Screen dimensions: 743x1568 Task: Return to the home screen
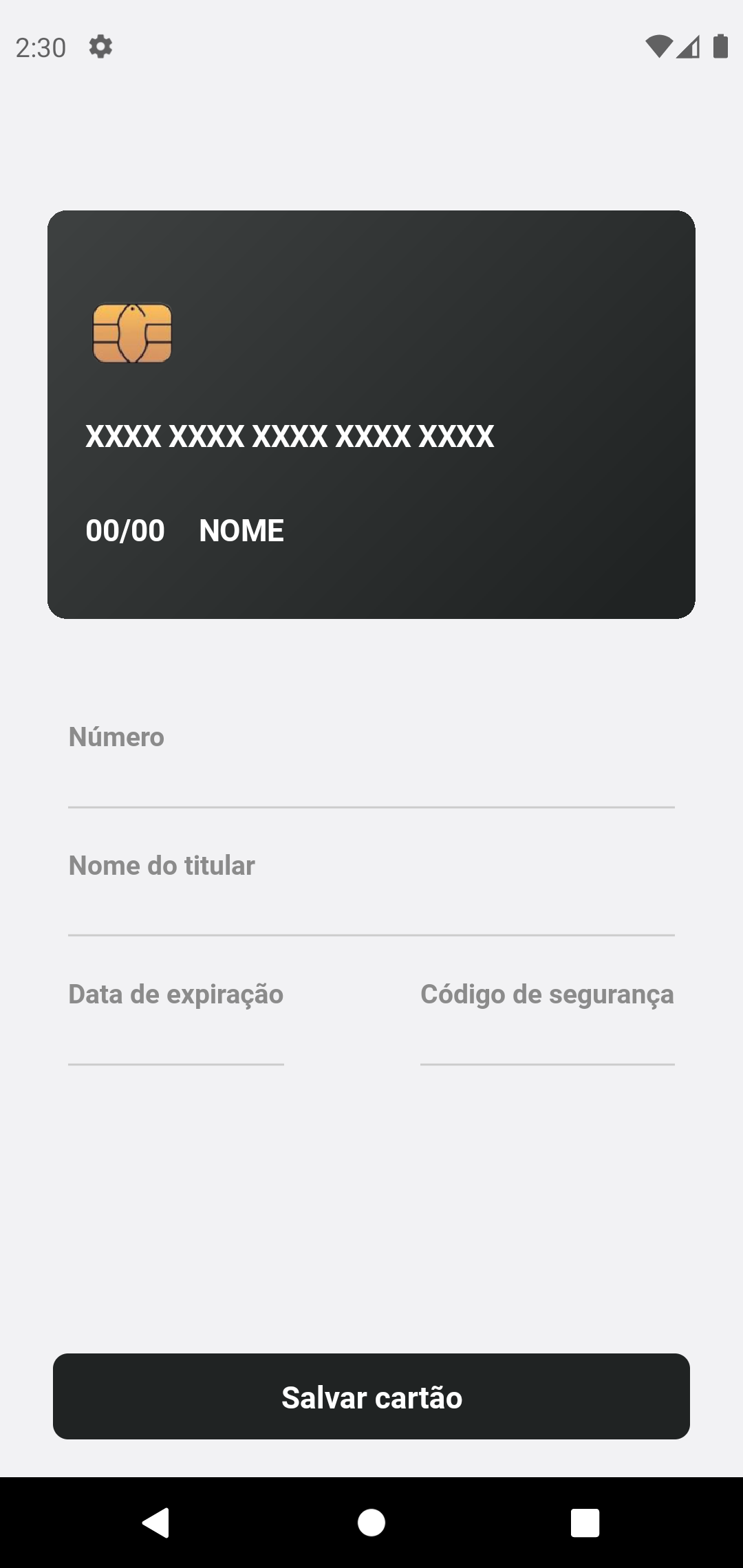[371, 1522]
